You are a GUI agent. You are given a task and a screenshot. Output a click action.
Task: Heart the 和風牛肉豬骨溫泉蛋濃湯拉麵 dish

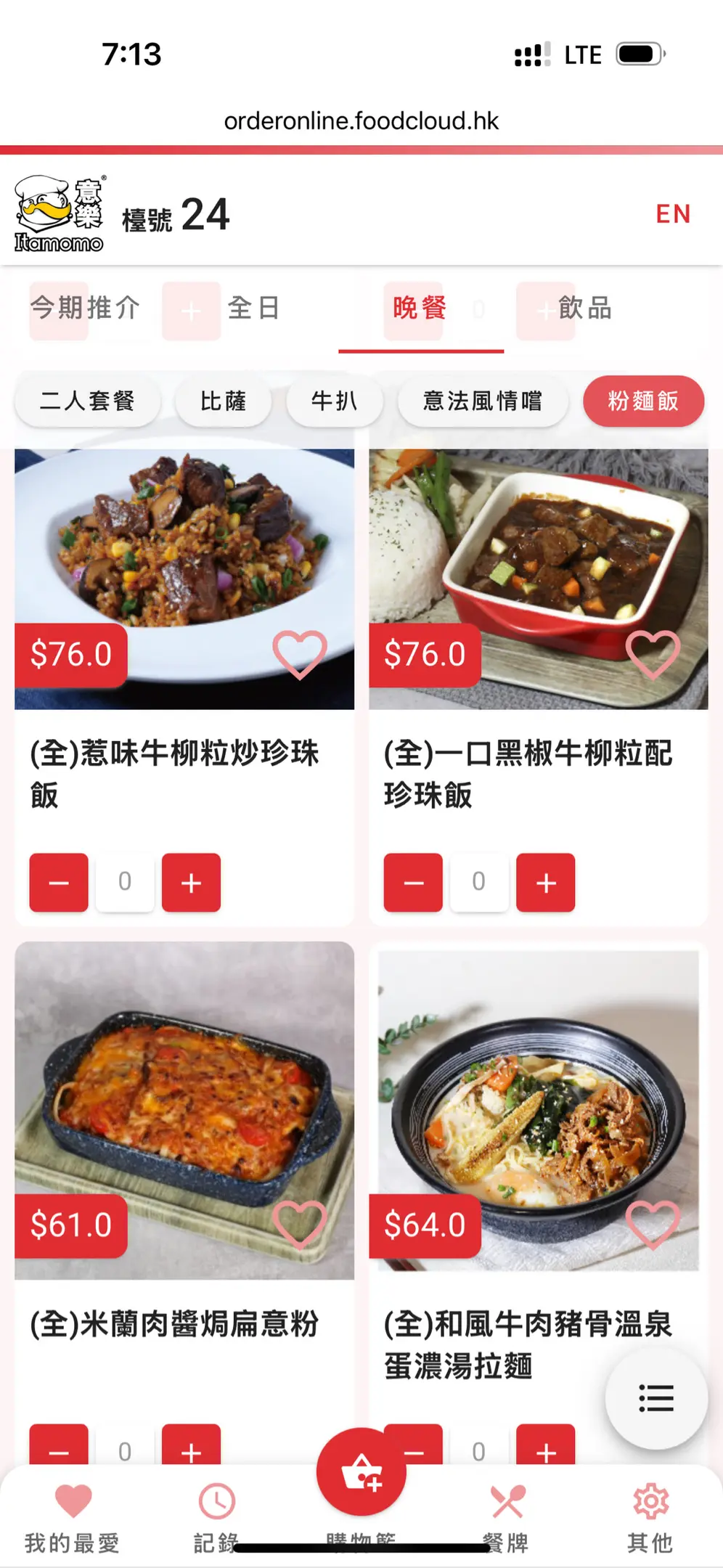[653, 1225]
